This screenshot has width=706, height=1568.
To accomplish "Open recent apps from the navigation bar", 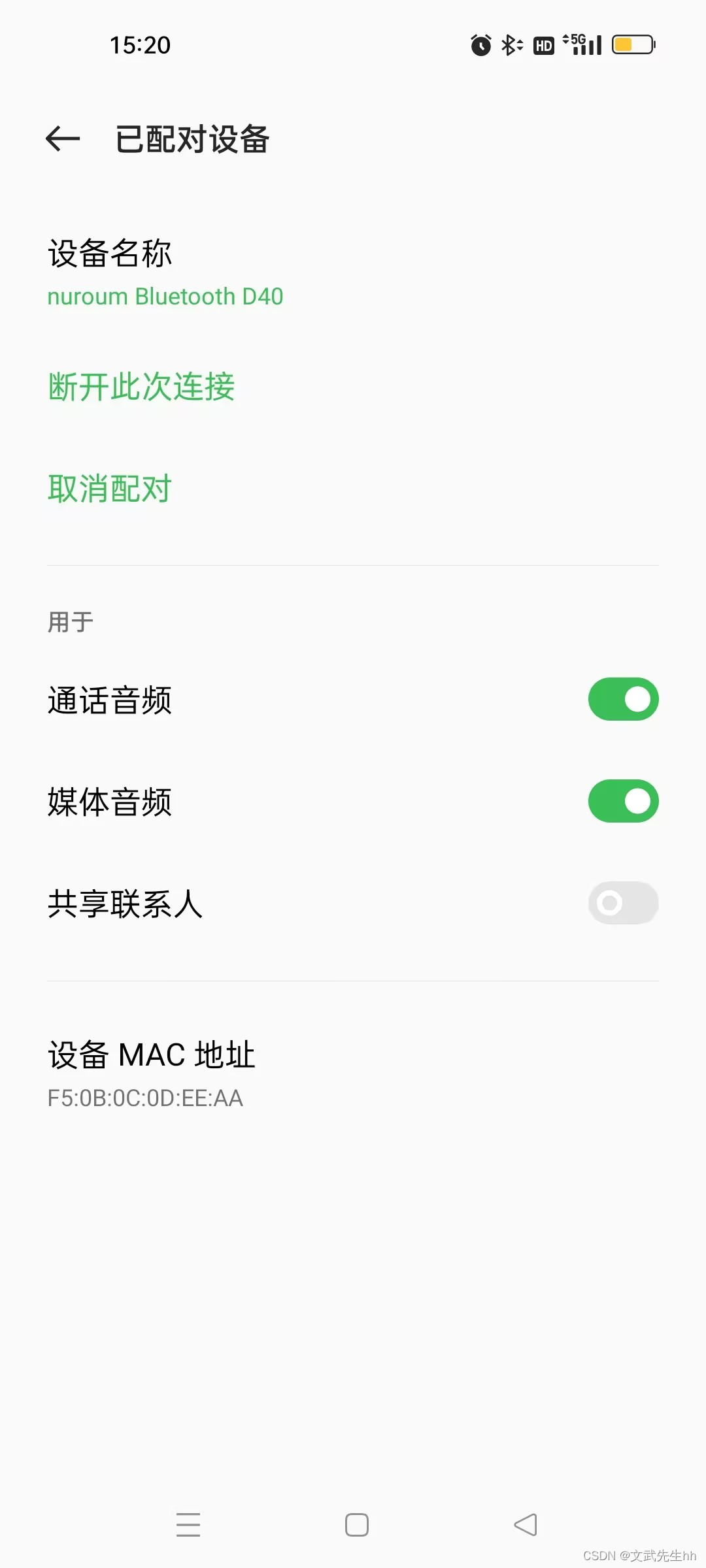I will pos(189,1525).
